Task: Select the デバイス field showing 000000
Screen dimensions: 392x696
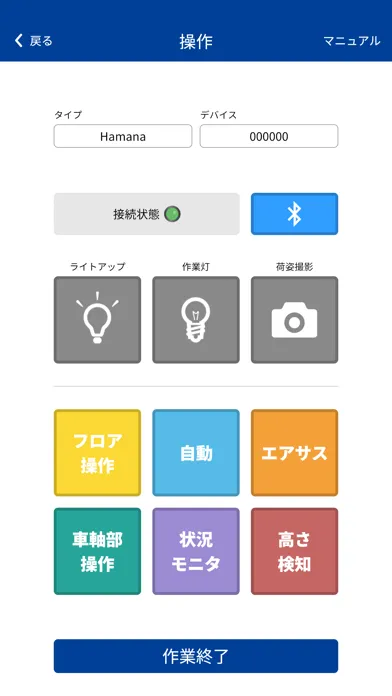Action: pyautogui.click(x=269, y=136)
